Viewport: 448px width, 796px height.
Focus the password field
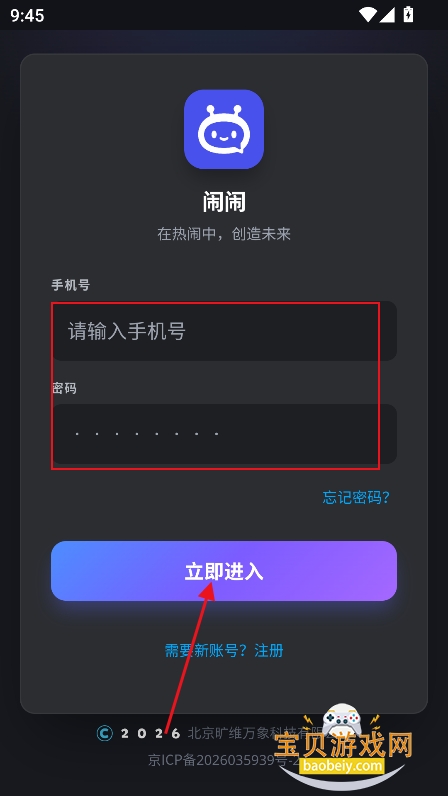point(224,434)
